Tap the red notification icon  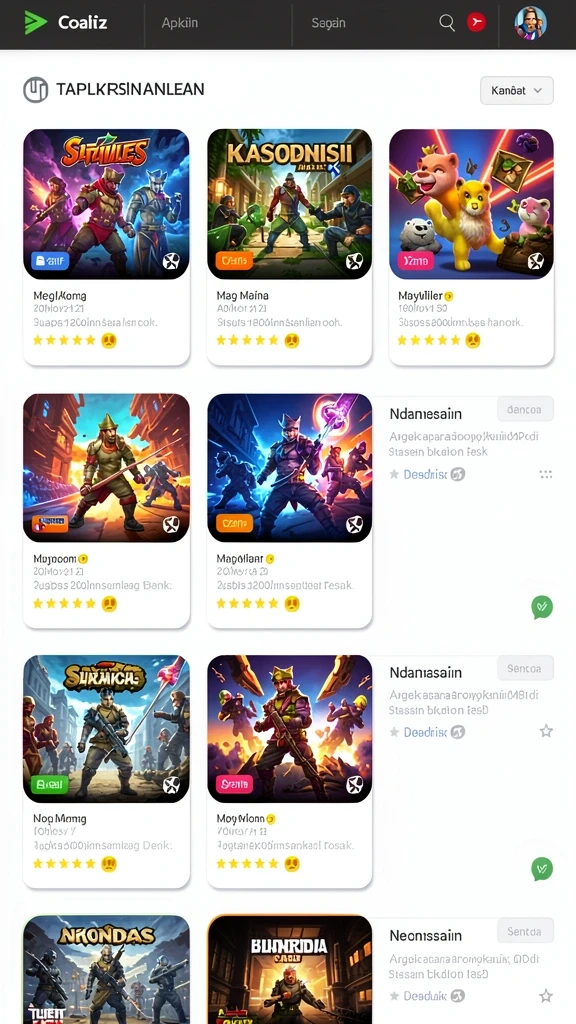(476, 23)
